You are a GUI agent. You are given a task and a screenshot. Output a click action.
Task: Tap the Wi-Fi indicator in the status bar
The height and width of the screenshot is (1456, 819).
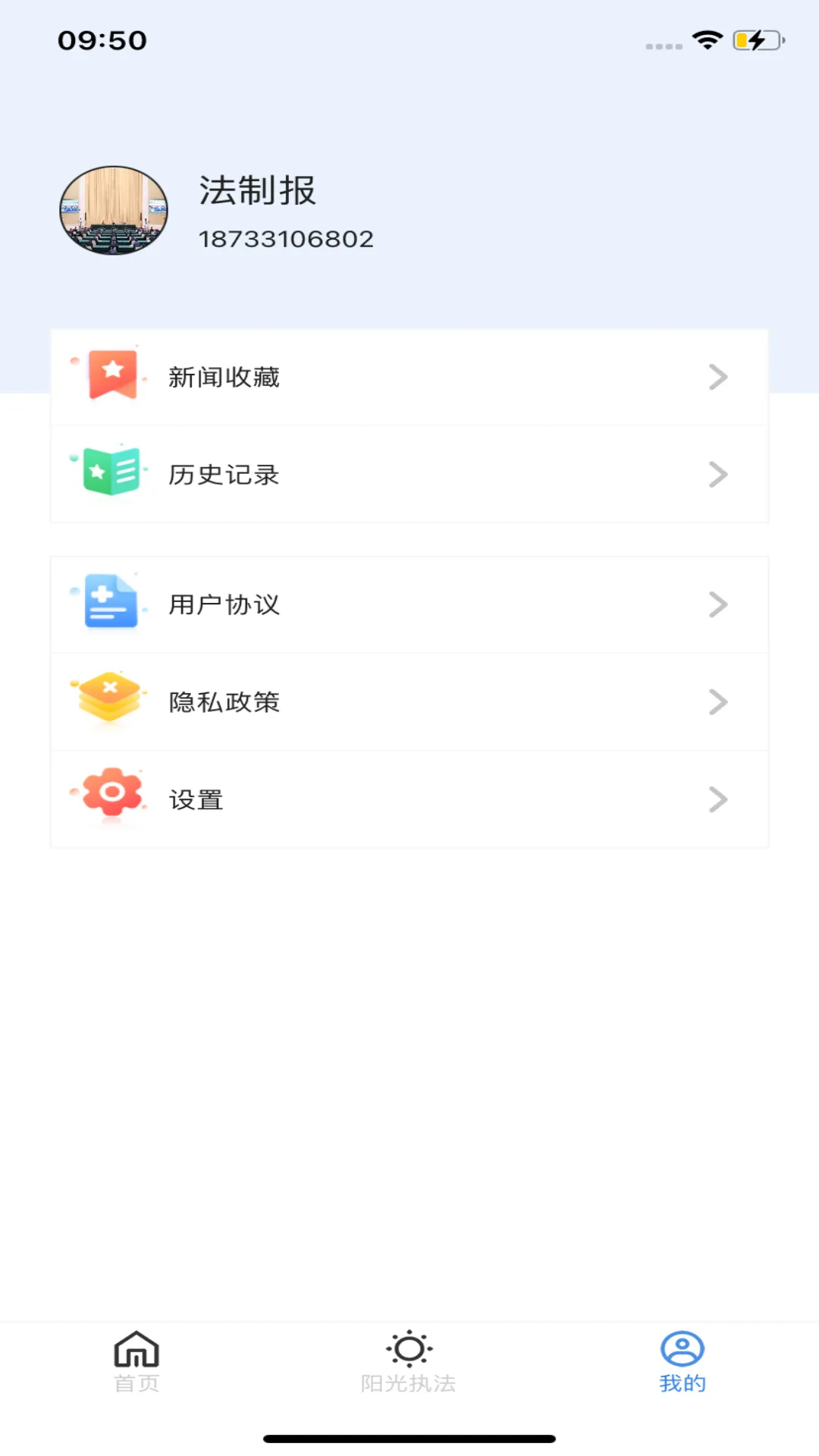pos(708,41)
